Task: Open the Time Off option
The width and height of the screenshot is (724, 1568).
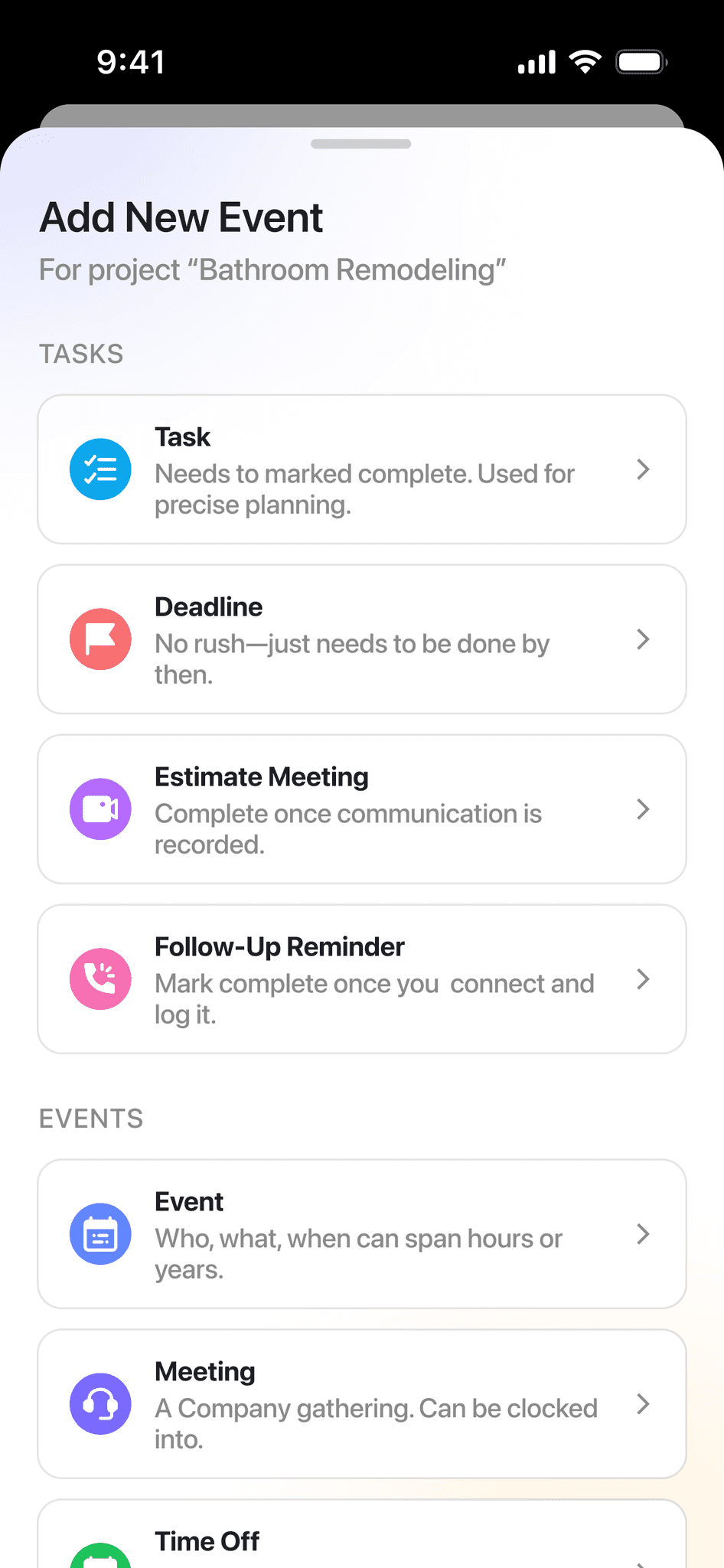Action: (x=362, y=1534)
